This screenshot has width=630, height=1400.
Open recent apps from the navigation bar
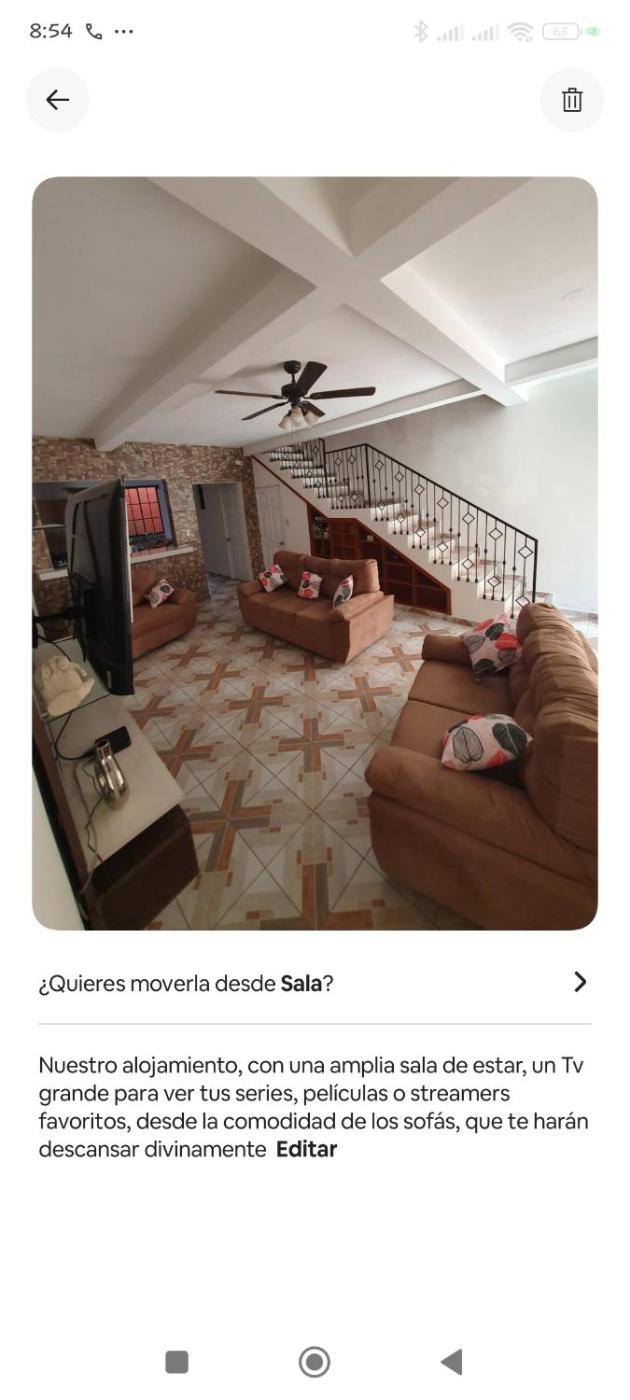tap(176, 1362)
